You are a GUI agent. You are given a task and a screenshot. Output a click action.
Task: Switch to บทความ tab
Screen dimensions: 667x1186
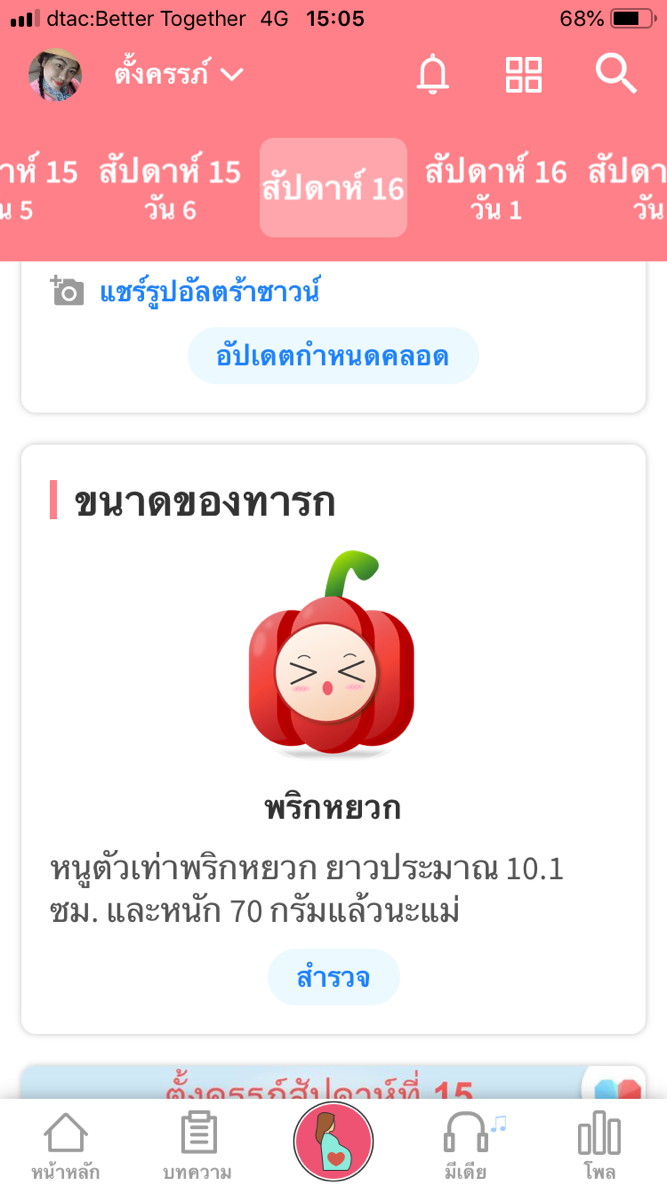pos(198,1146)
